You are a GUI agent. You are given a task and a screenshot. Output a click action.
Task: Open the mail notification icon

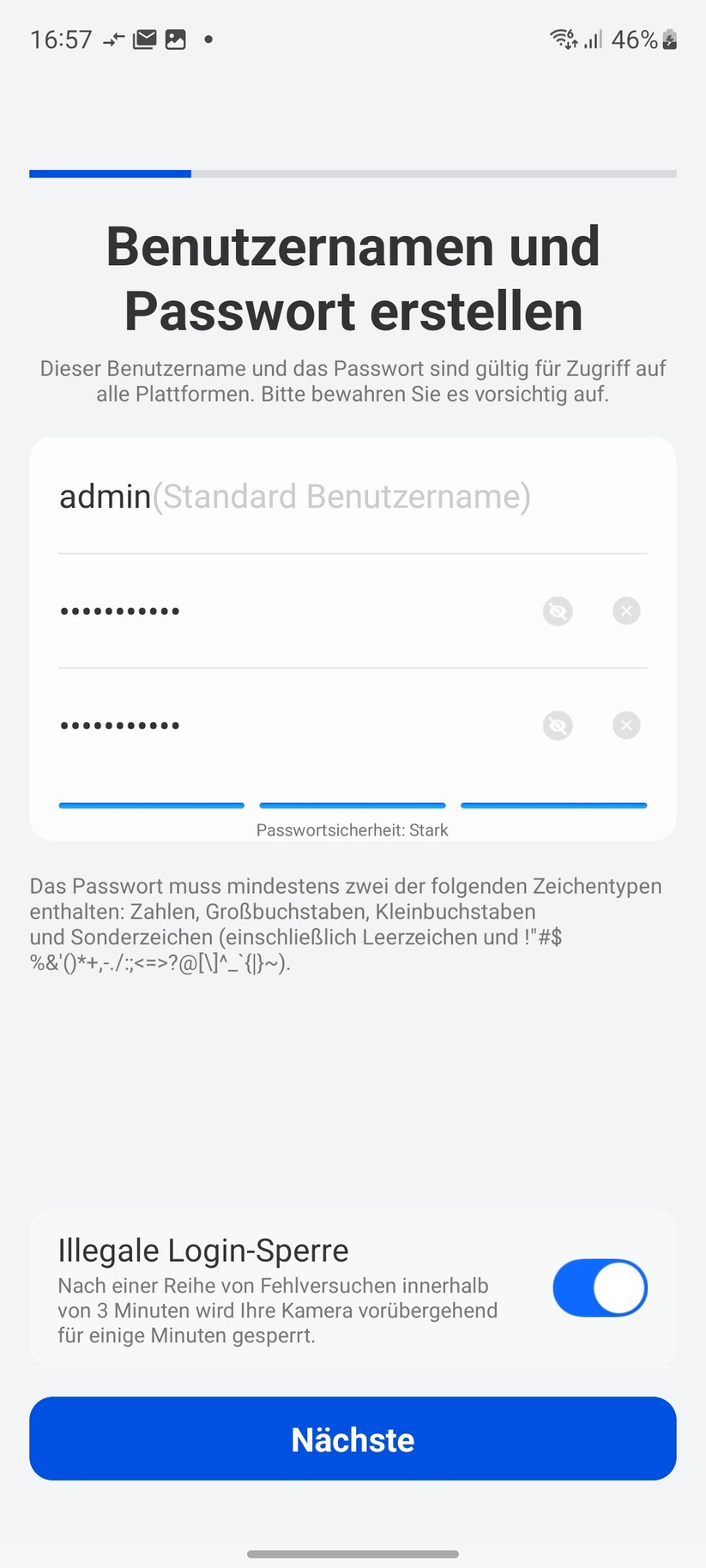pyautogui.click(x=144, y=39)
